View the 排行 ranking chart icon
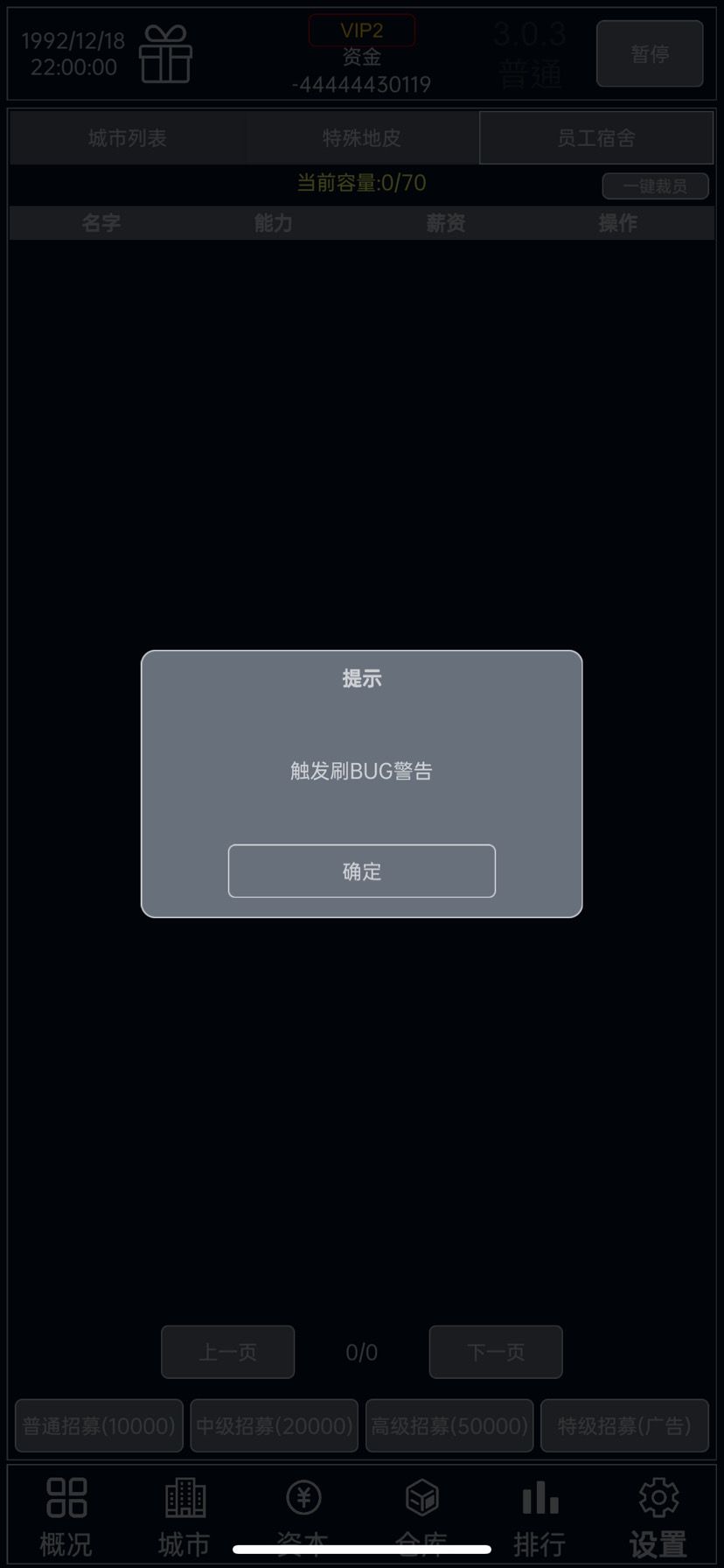The width and height of the screenshot is (724, 1568). click(540, 1509)
